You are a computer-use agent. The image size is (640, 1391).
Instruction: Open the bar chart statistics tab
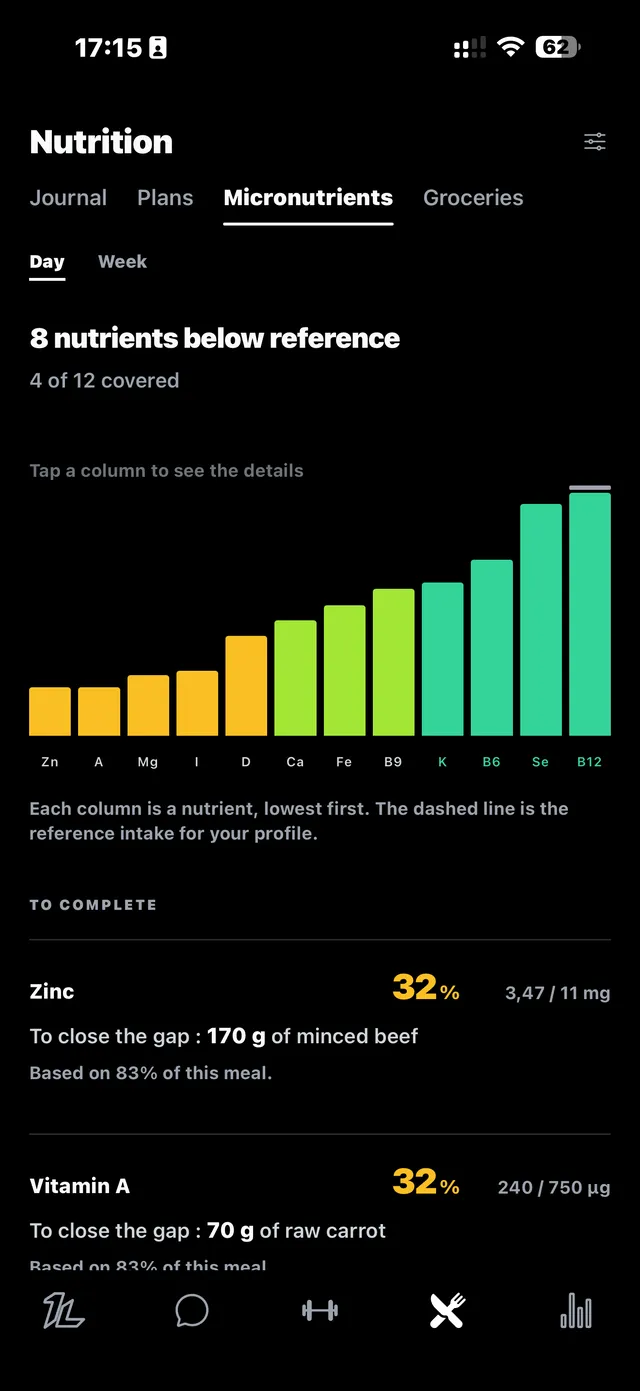576,1310
